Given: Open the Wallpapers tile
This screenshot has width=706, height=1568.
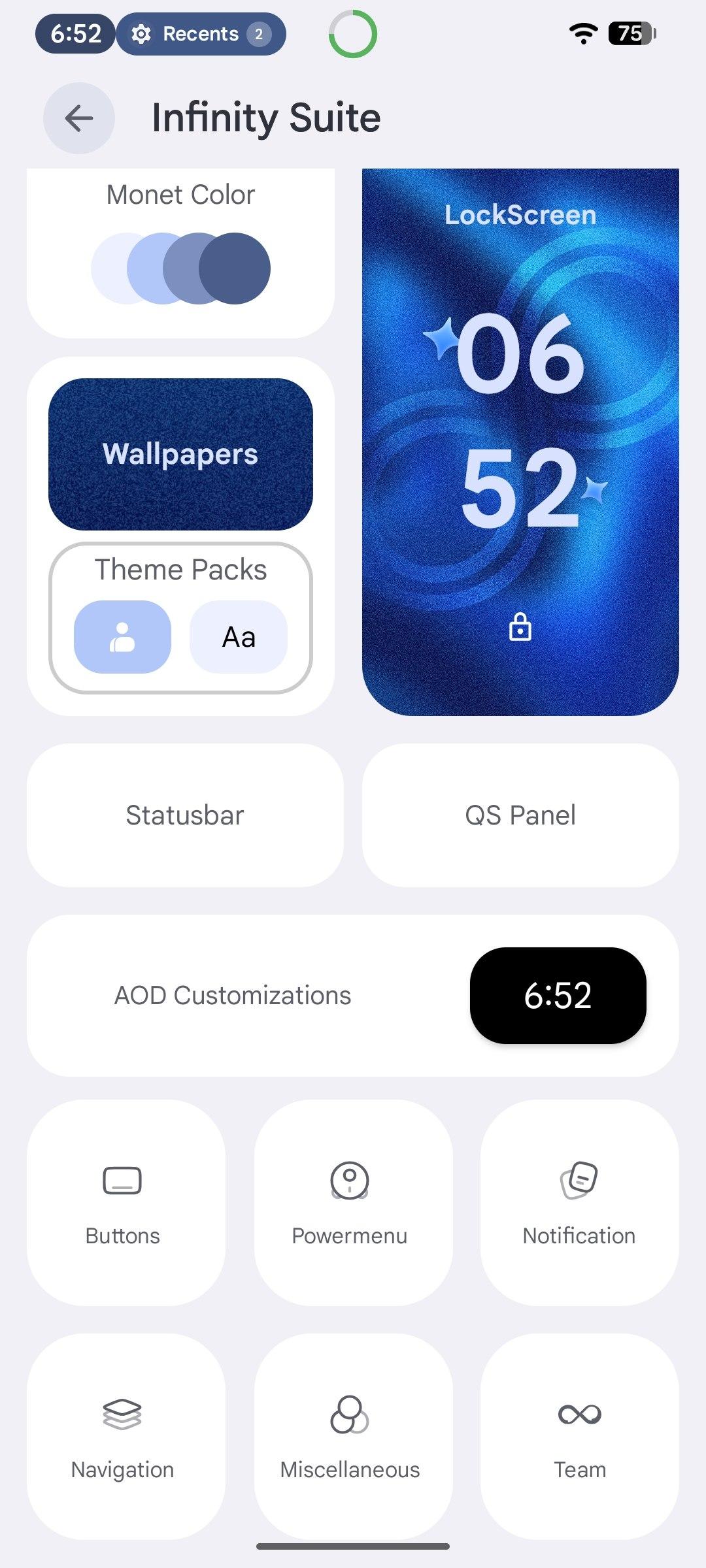Looking at the screenshot, I should click(180, 454).
